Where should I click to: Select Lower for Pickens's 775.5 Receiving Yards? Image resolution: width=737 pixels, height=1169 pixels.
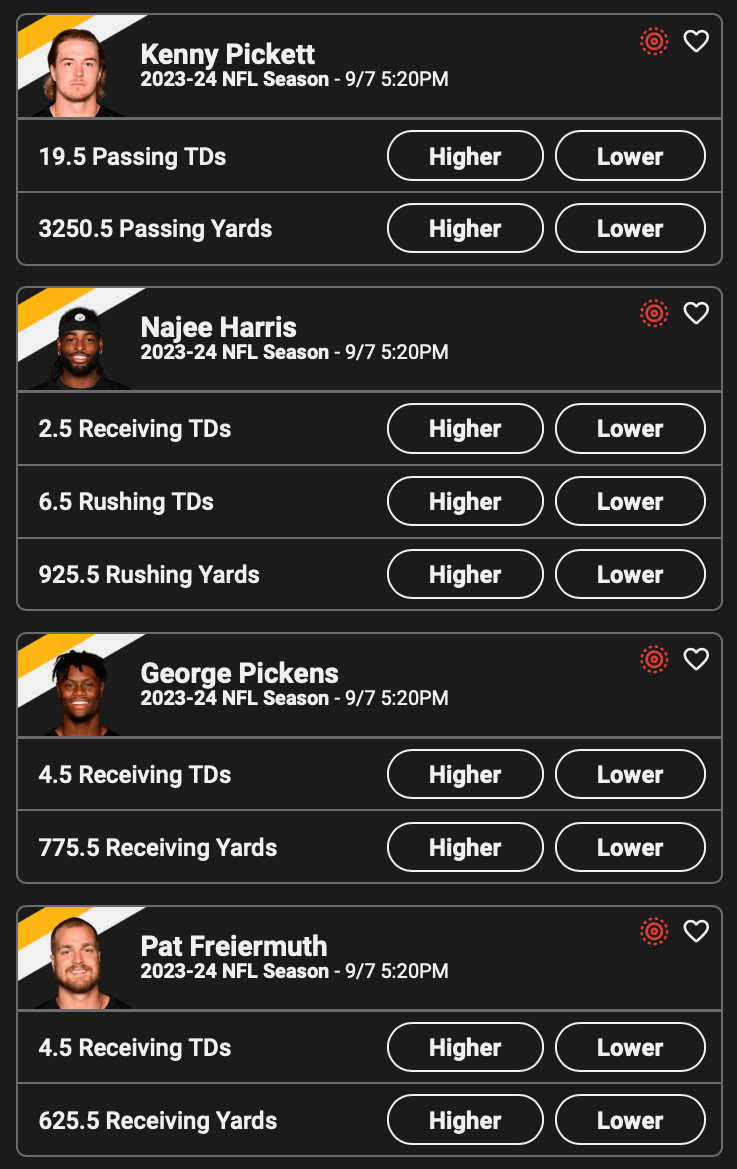(630, 847)
